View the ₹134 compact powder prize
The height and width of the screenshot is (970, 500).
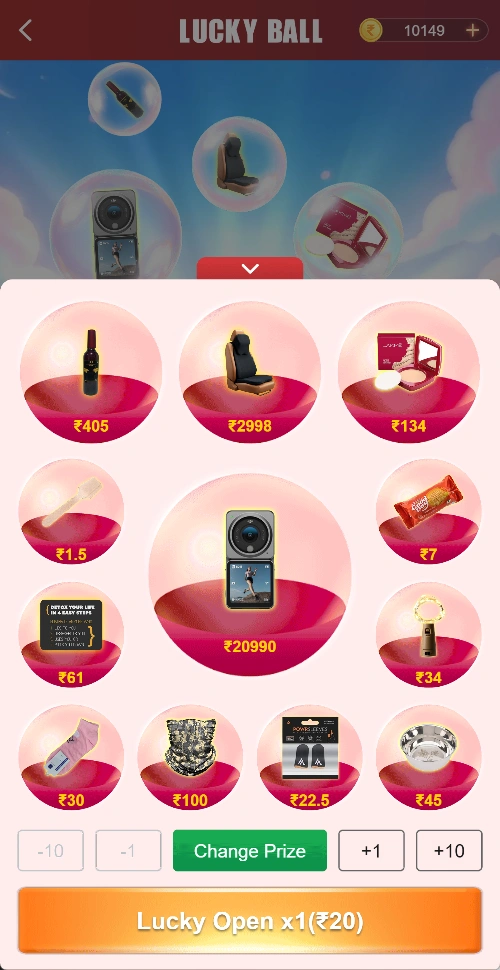click(x=409, y=372)
